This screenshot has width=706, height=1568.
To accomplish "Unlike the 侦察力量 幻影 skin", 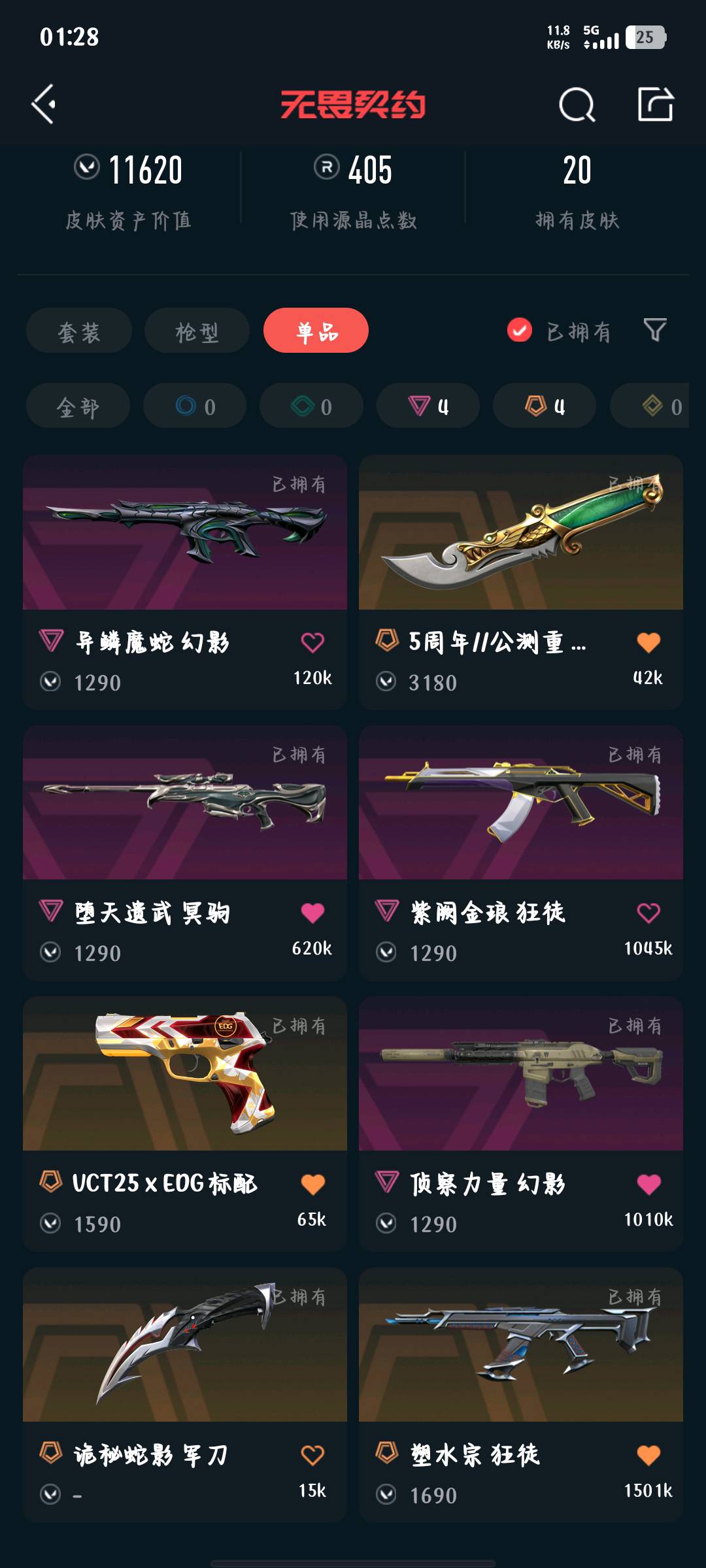I will (x=648, y=1184).
